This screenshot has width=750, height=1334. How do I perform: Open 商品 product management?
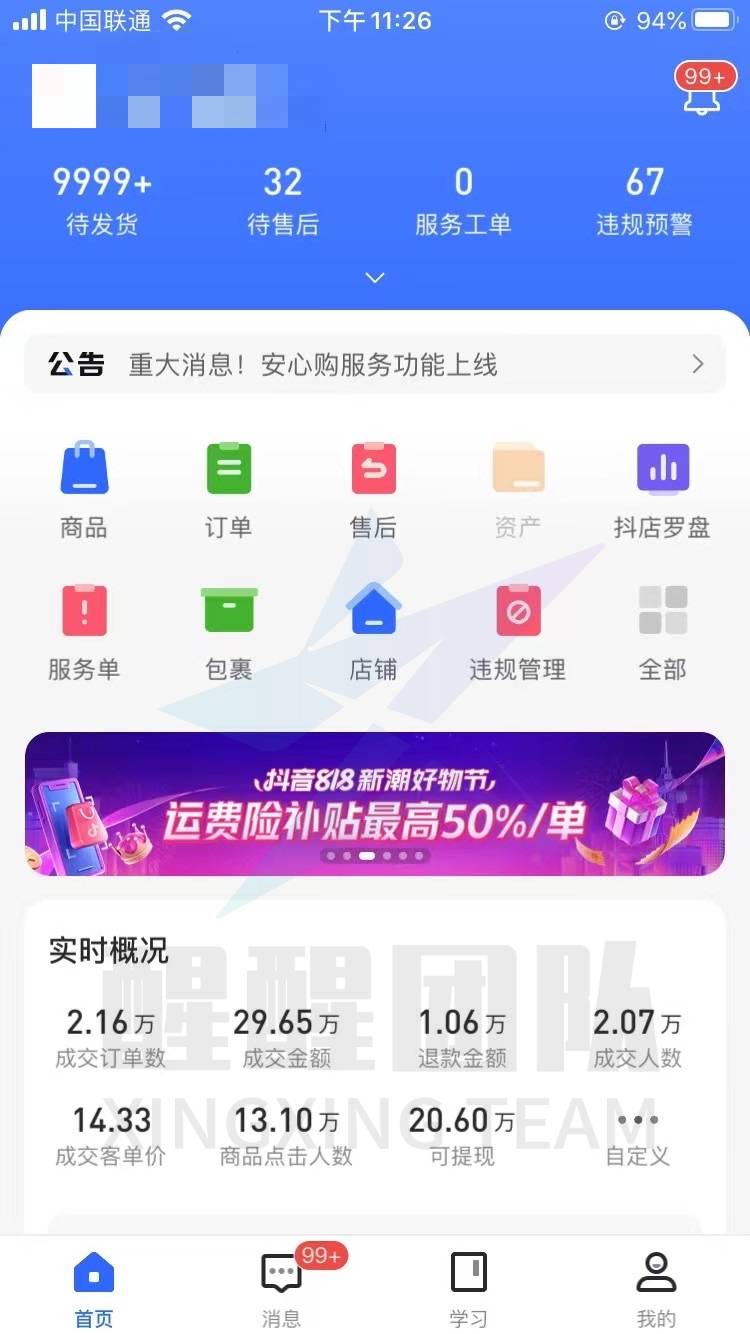coord(84,490)
